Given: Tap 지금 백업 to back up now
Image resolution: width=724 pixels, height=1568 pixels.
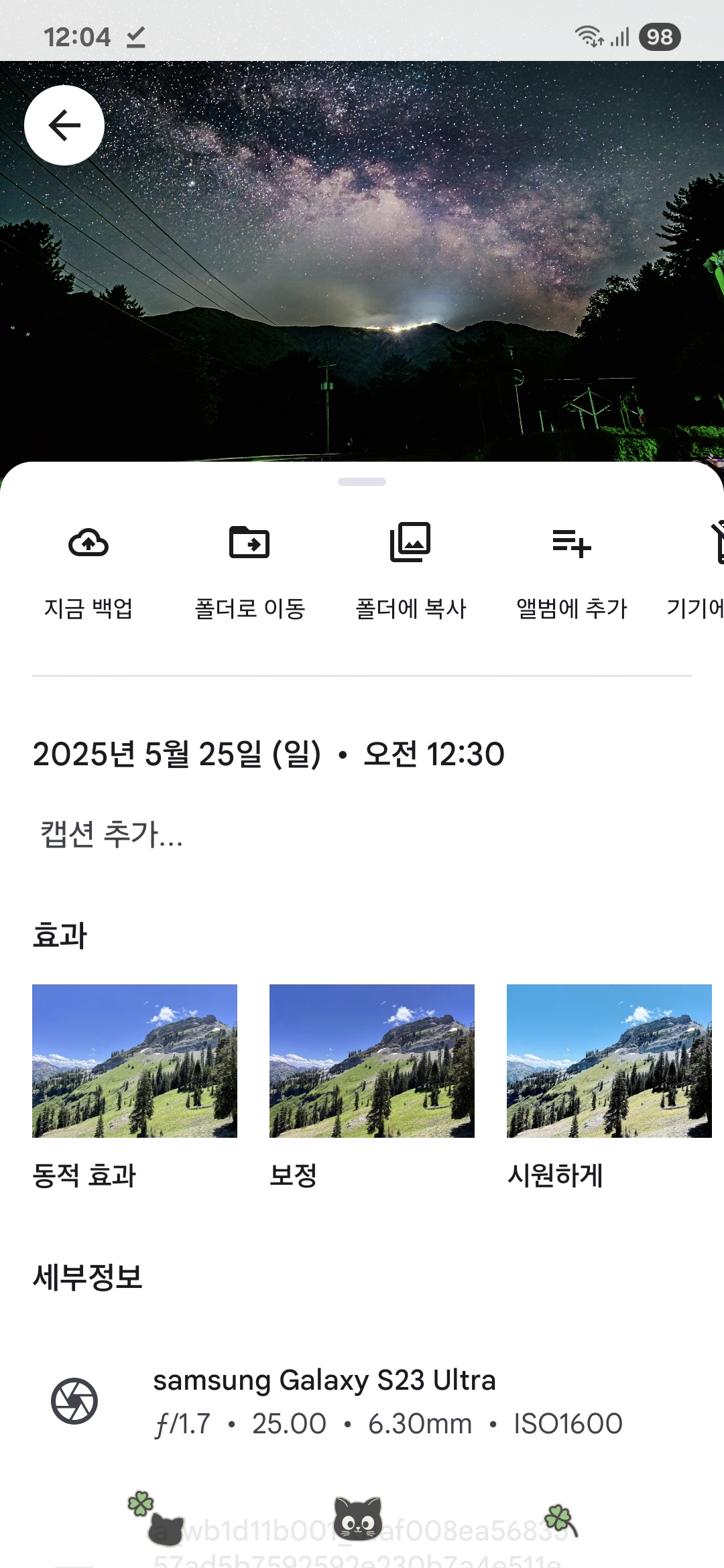Looking at the screenshot, I should tap(88, 570).
